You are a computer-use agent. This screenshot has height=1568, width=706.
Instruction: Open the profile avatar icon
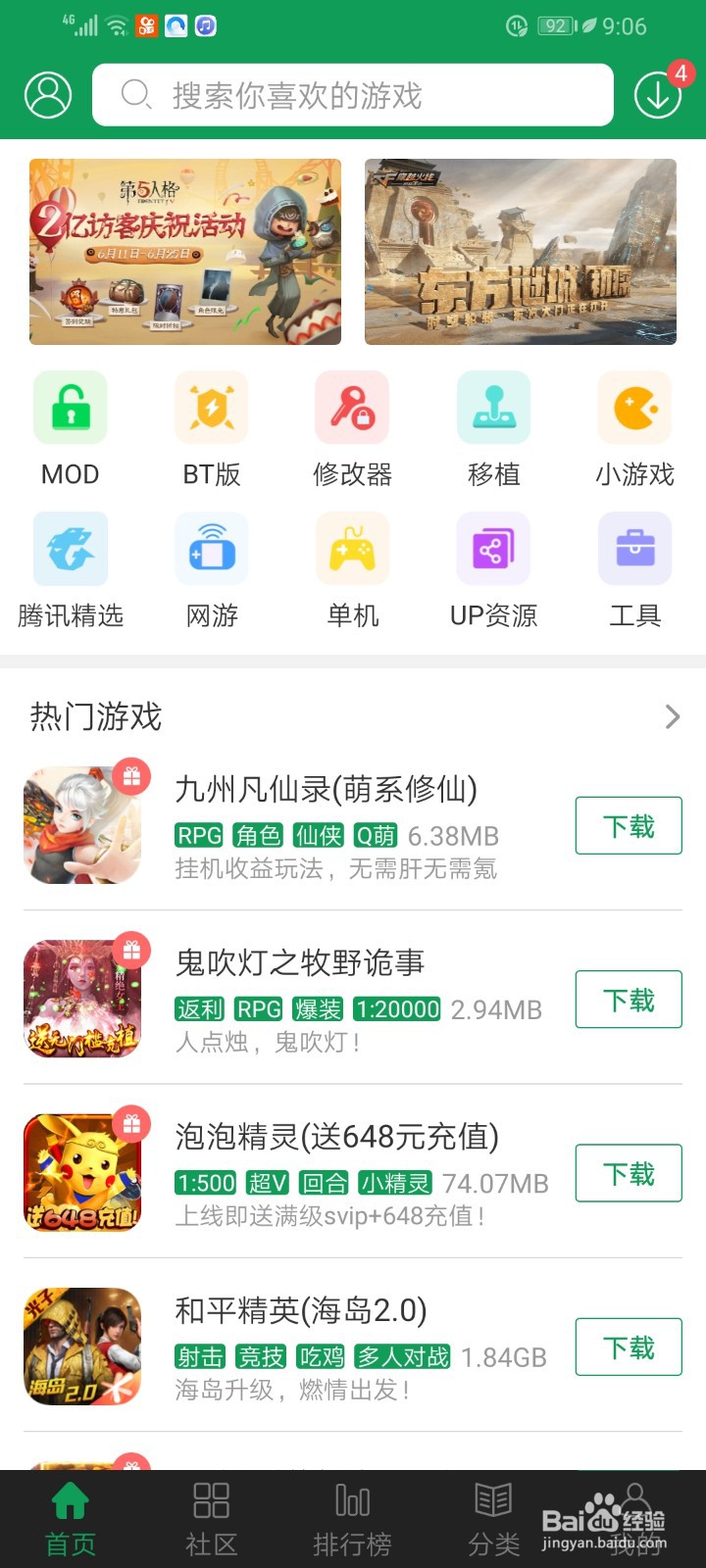pos(47,95)
